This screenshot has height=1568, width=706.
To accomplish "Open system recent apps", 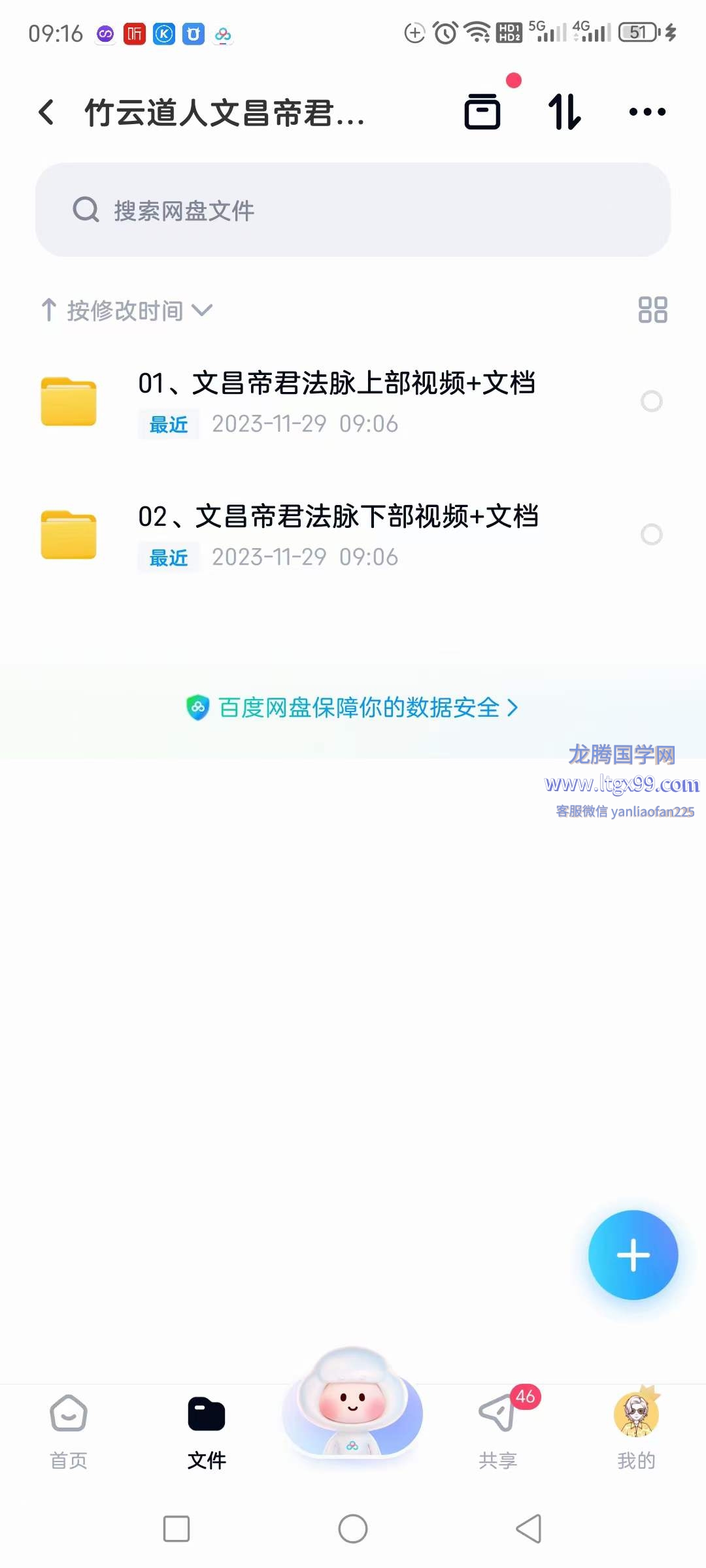I will click(176, 1529).
